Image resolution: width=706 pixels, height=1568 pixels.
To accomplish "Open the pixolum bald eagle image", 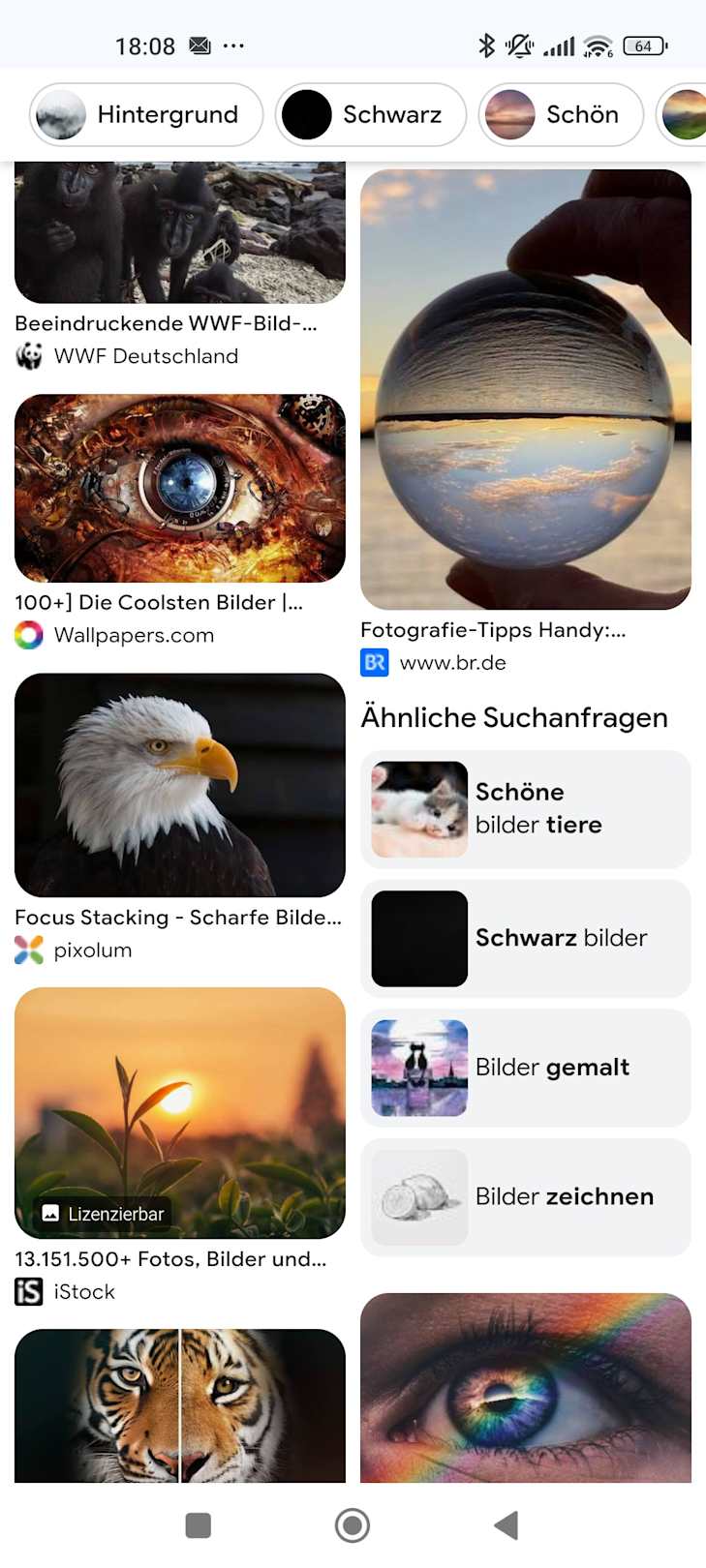I will (179, 785).
